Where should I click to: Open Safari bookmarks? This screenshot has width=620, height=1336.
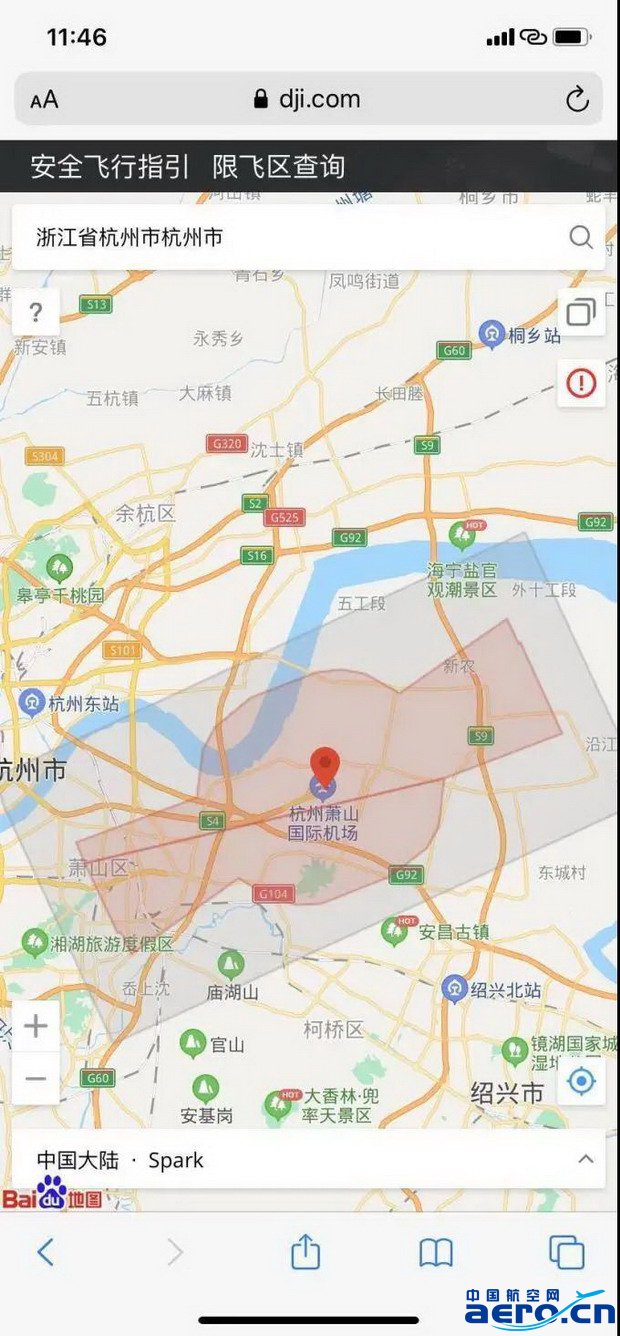pos(436,1252)
